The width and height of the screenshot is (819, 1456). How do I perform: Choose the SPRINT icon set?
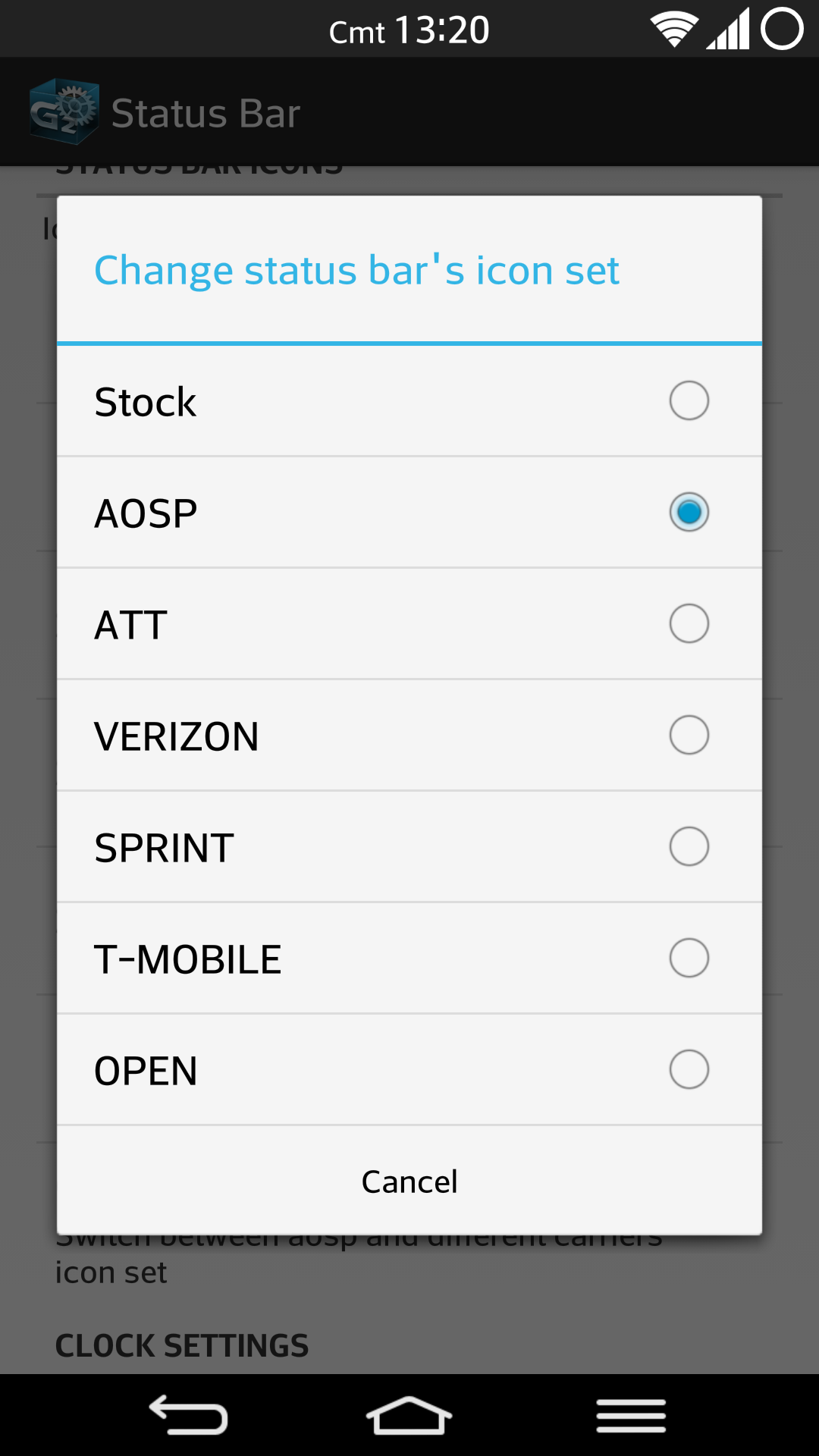tap(409, 847)
